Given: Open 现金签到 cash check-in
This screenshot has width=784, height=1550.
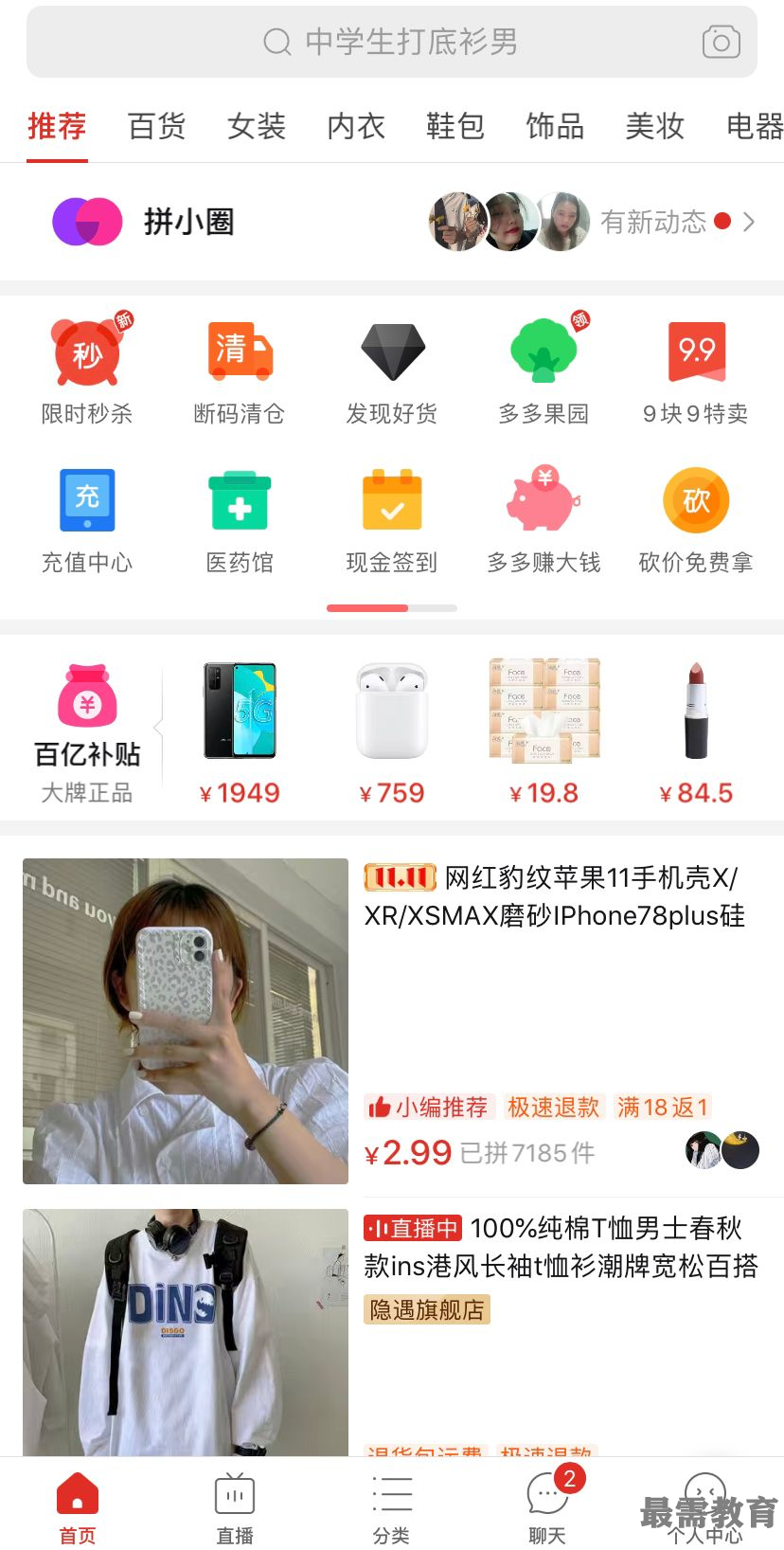Looking at the screenshot, I should click(391, 520).
